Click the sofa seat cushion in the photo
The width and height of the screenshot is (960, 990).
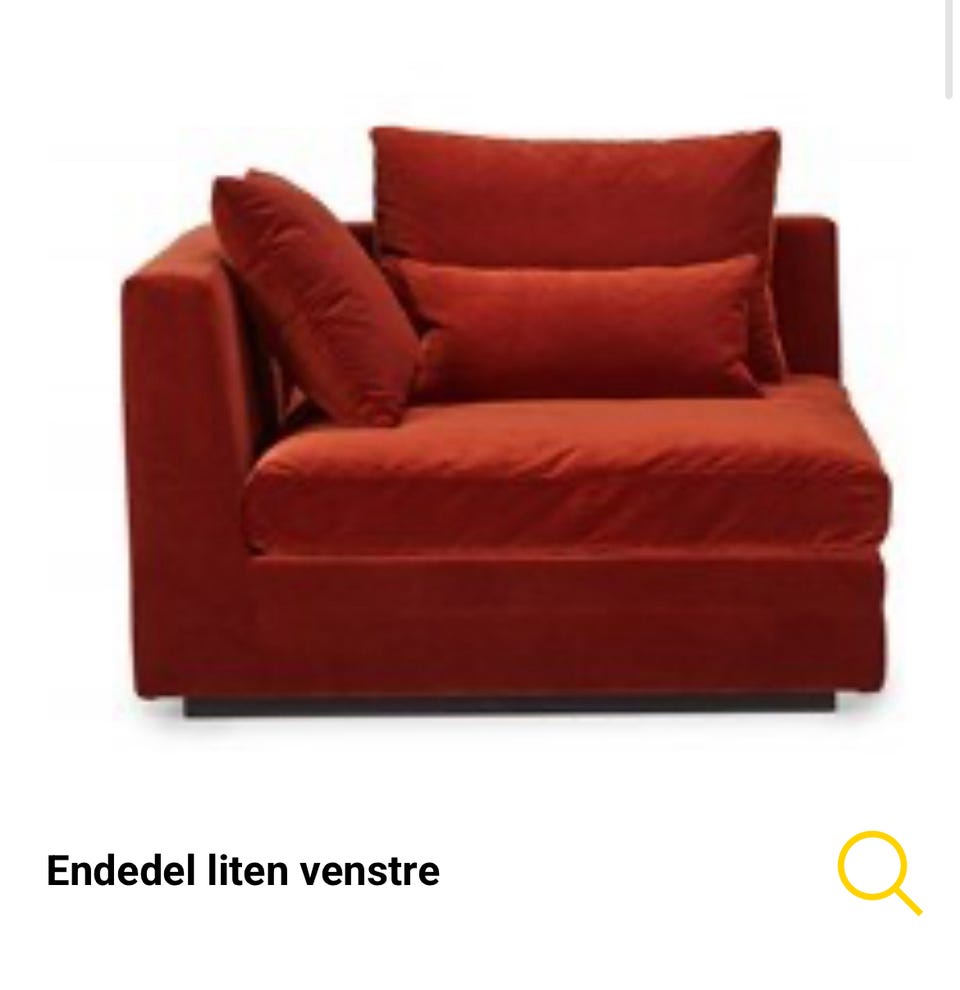pyautogui.click(x=570, y=480)
